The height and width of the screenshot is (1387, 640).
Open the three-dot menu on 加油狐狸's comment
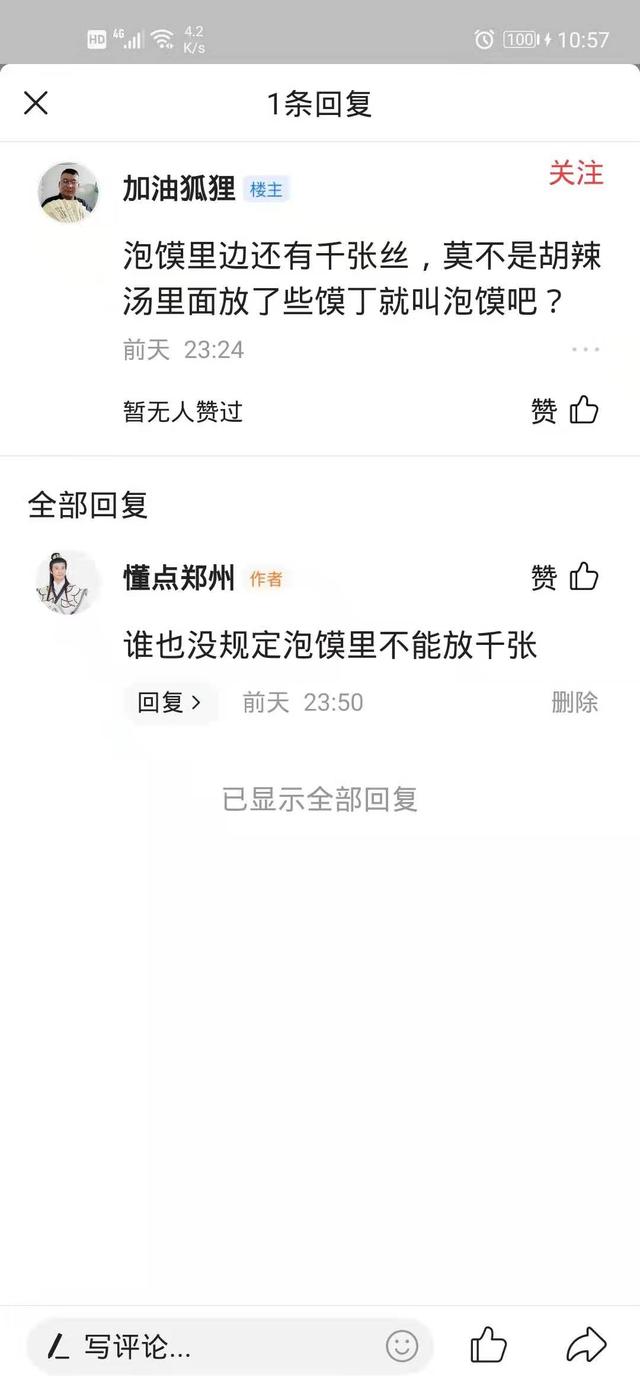click(x=585, y=350)
